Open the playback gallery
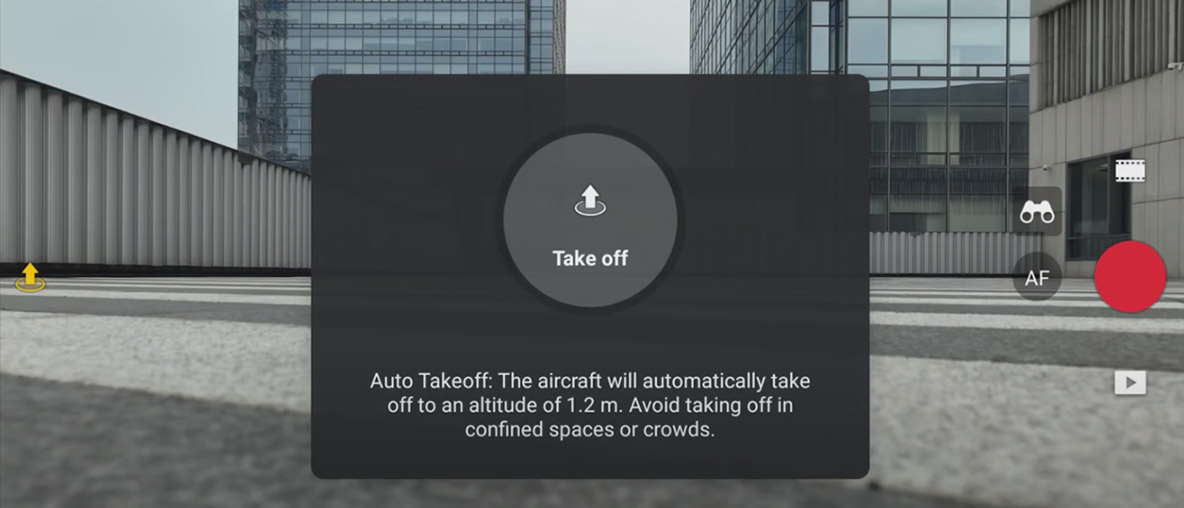This screenshot has width=1184, height=508. point(1130,382)
